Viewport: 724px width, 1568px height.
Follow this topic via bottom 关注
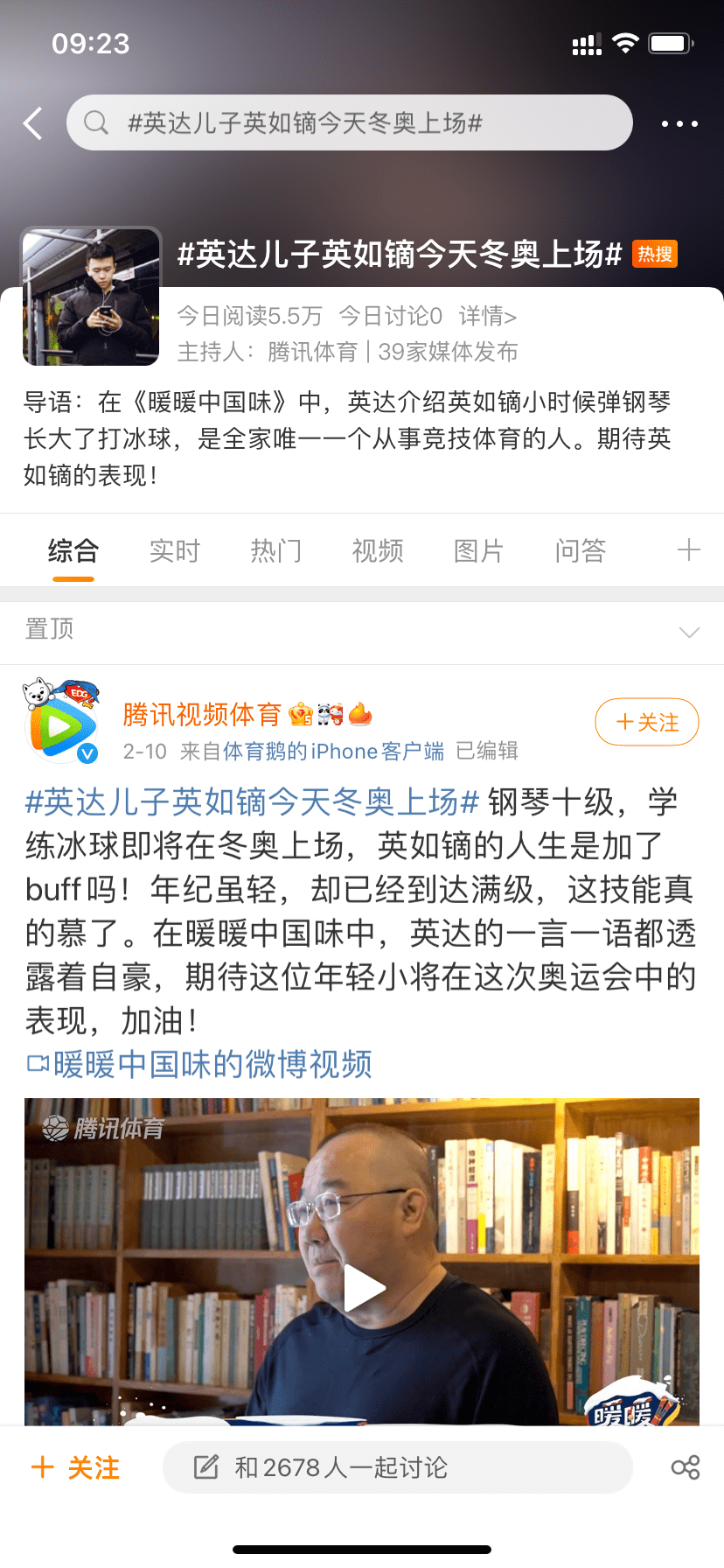point(75,1467)
